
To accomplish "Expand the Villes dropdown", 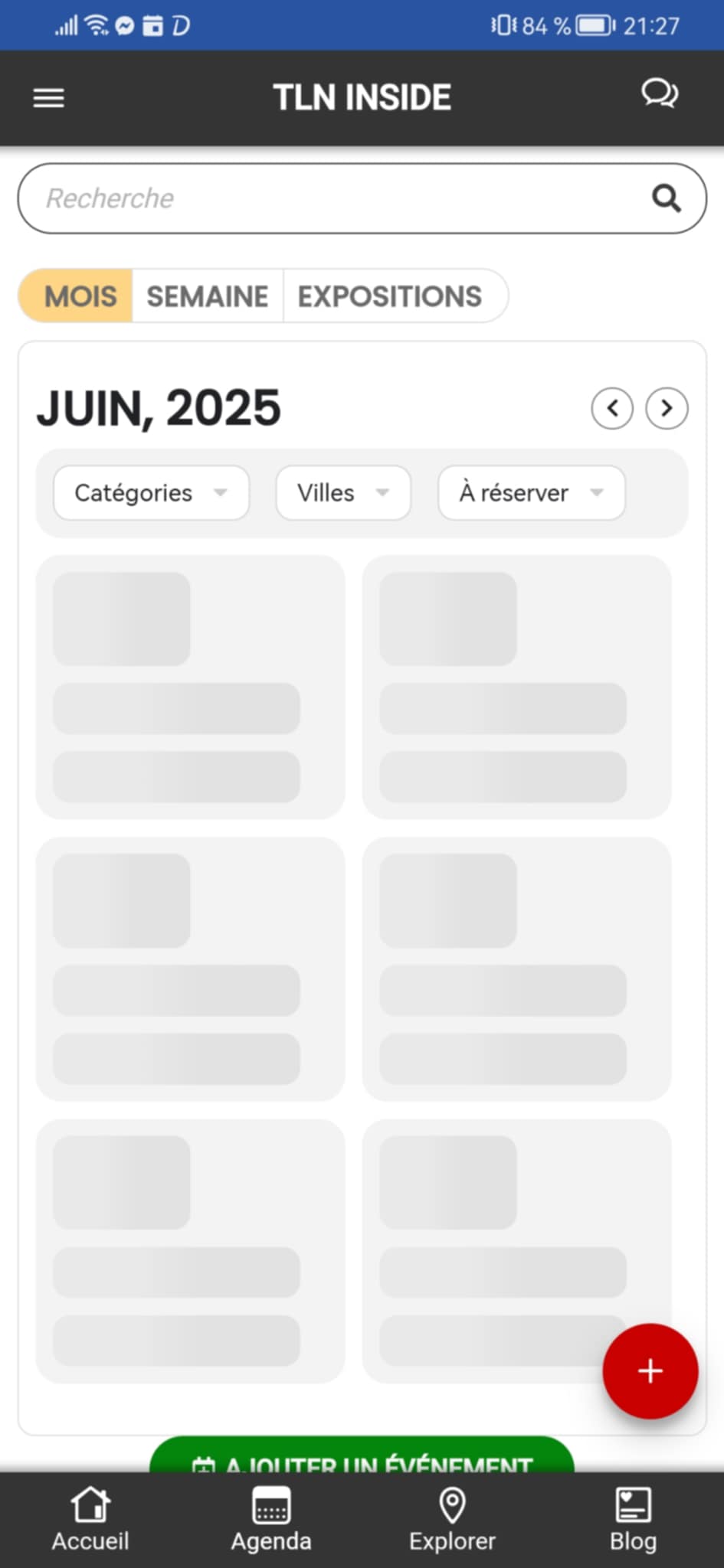I will [x=343, y=493].
